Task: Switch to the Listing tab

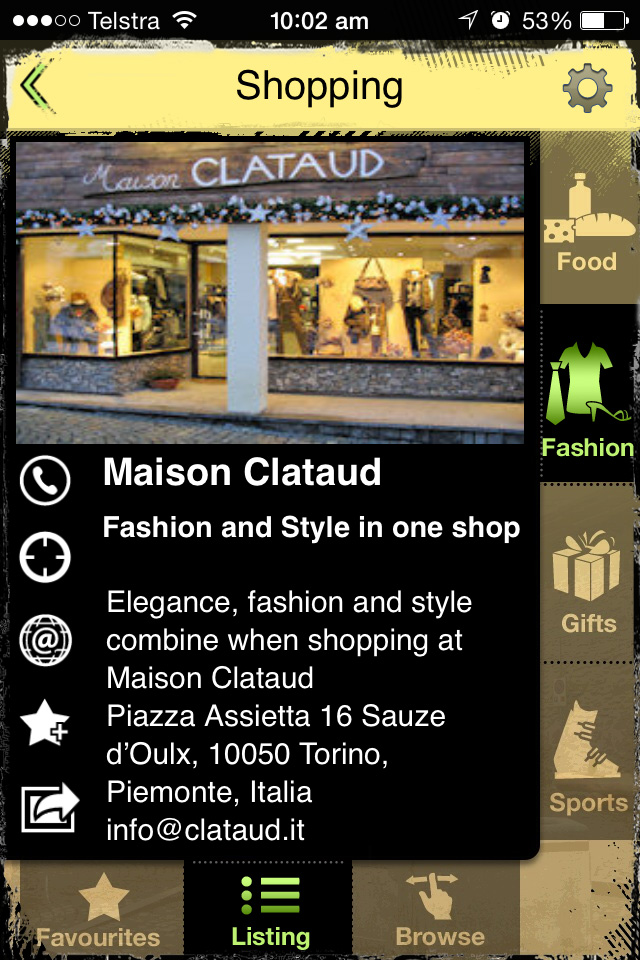Action: [x=270, y=910]
